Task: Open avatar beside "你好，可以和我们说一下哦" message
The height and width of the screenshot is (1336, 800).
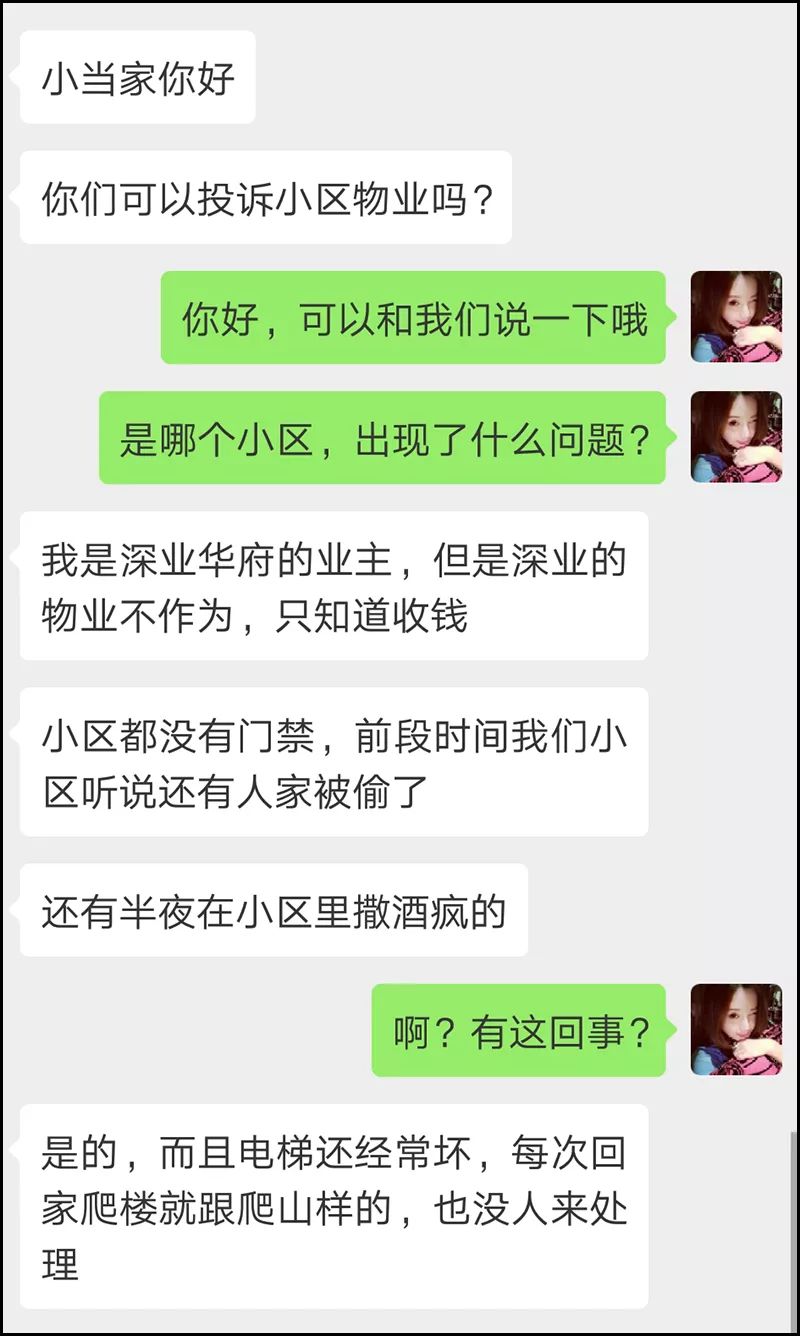Action: click(x=736, y=316)
